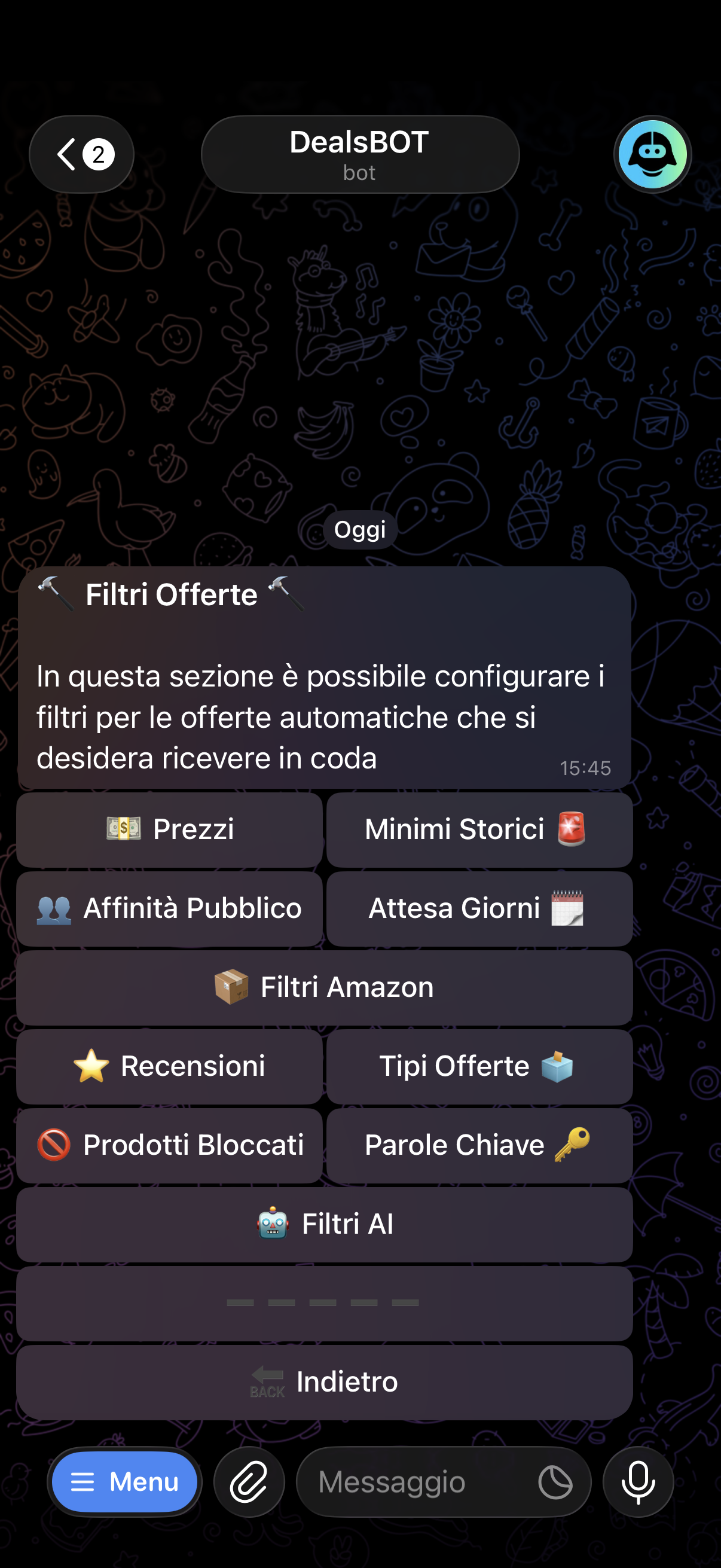721x1568 pixels.
Task: Select Minimi Storici filter
Action: [x=479, y=829]
